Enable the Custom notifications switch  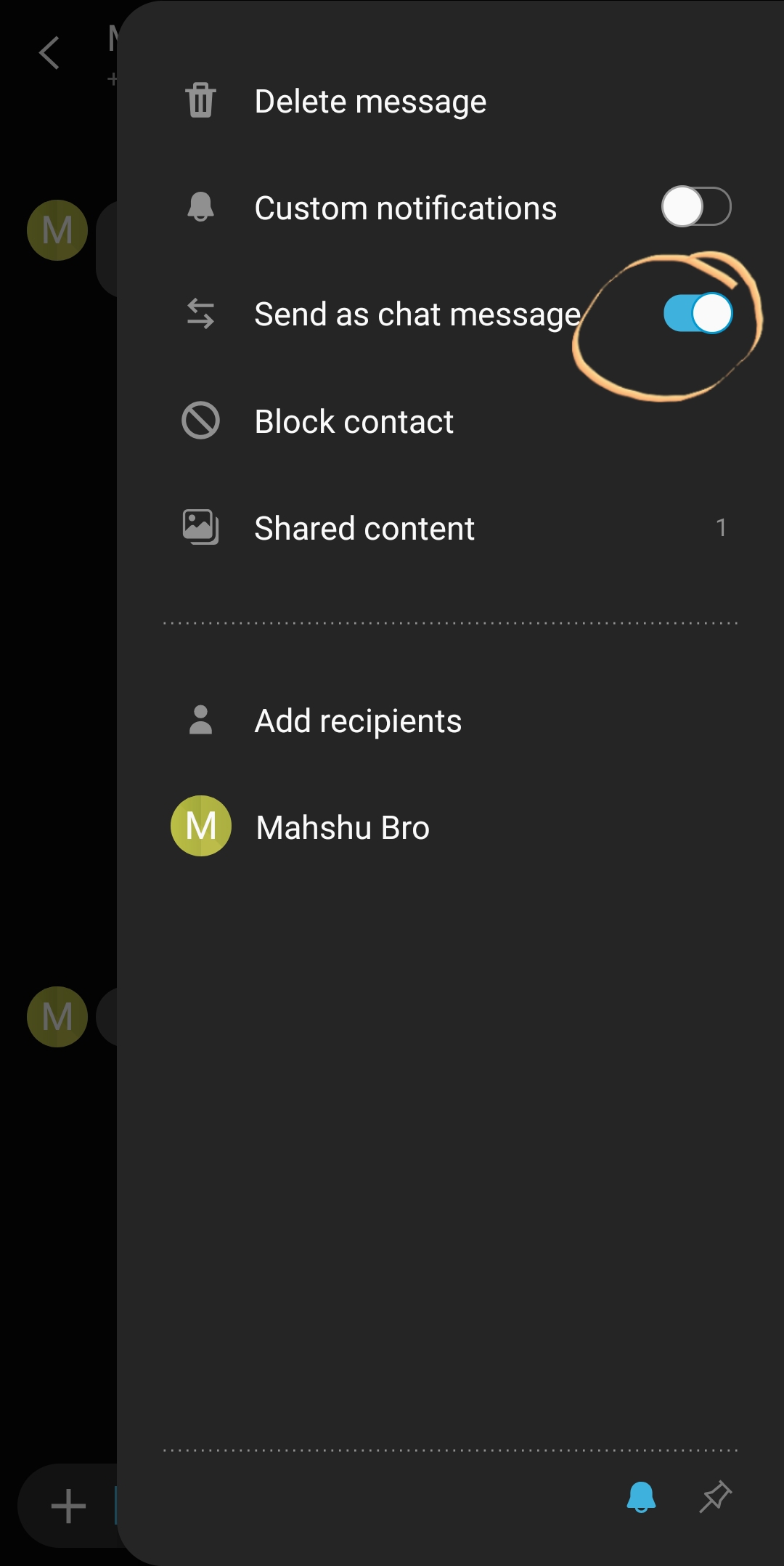pos(696,207)
